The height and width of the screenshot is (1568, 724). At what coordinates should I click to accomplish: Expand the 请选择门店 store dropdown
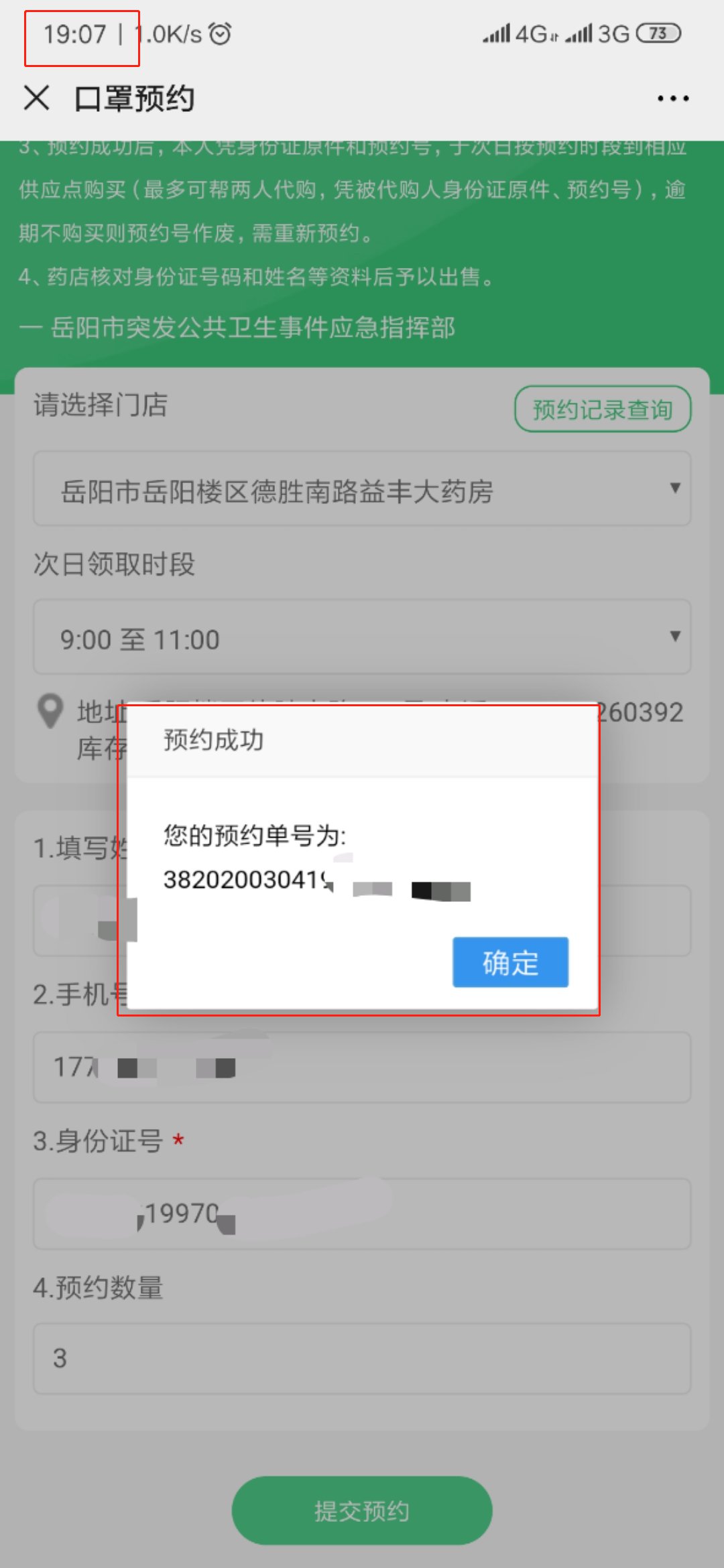coord(362,489)
